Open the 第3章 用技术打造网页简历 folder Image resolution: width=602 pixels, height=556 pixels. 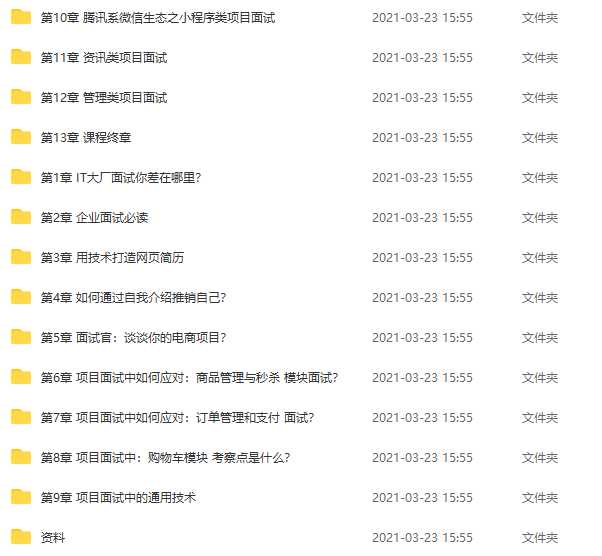[112, 258]
